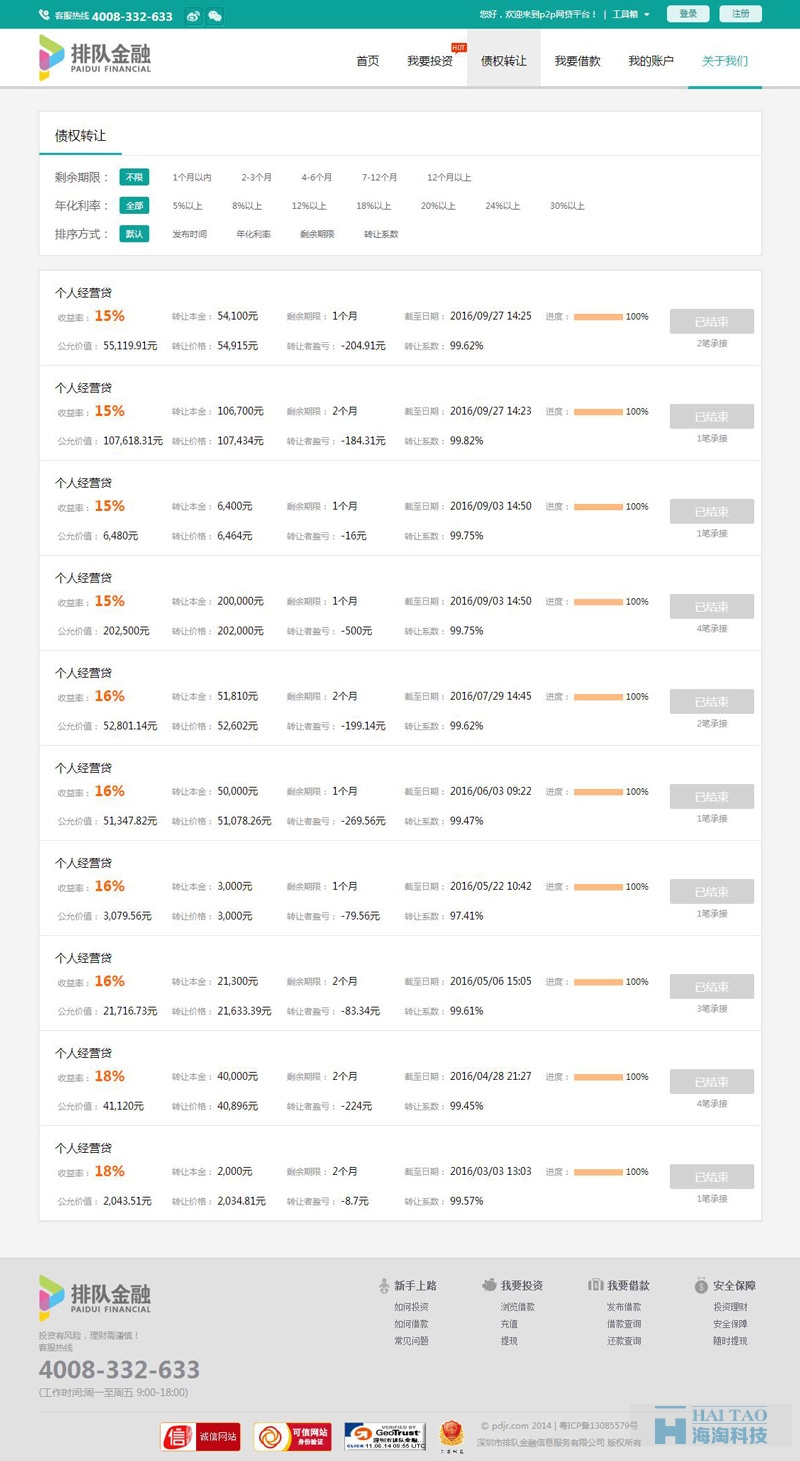The image size is (800, 1461).
Task: Filter annual rate by 12%以上
Action: point(309,206)
